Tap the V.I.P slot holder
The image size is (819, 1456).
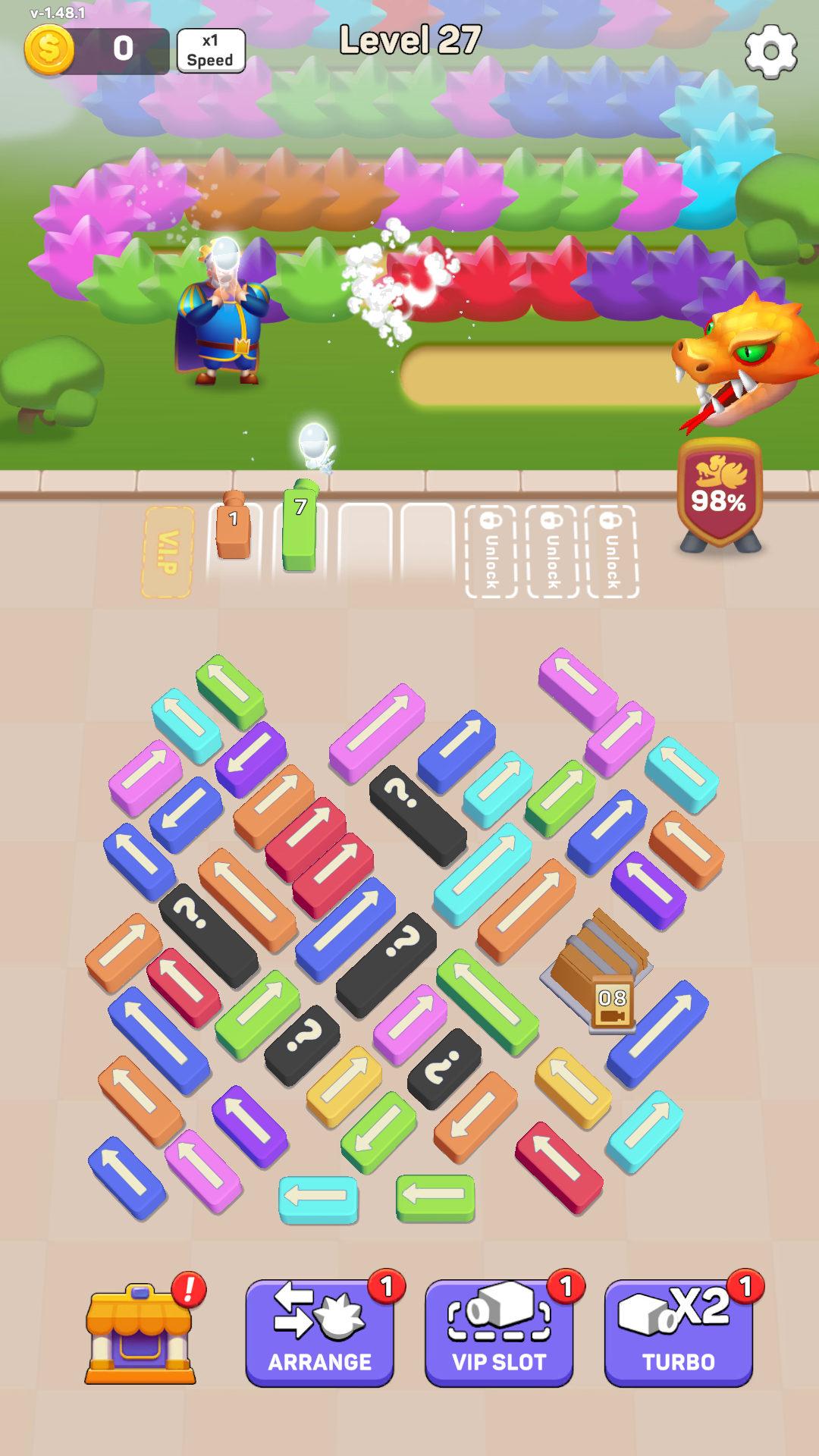tap(168, 552)
